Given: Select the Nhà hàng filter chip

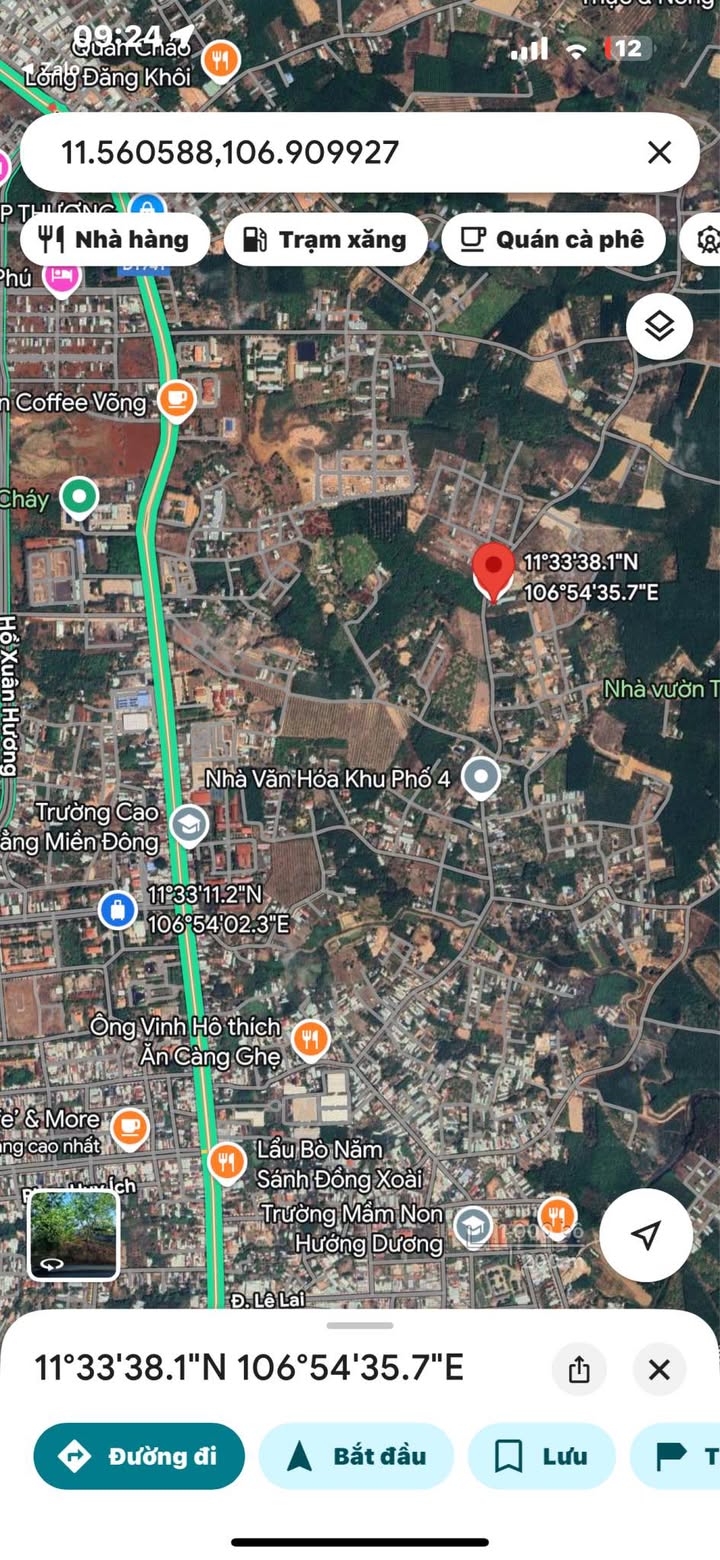Looking at the screenshot, I should click(116, 239).
